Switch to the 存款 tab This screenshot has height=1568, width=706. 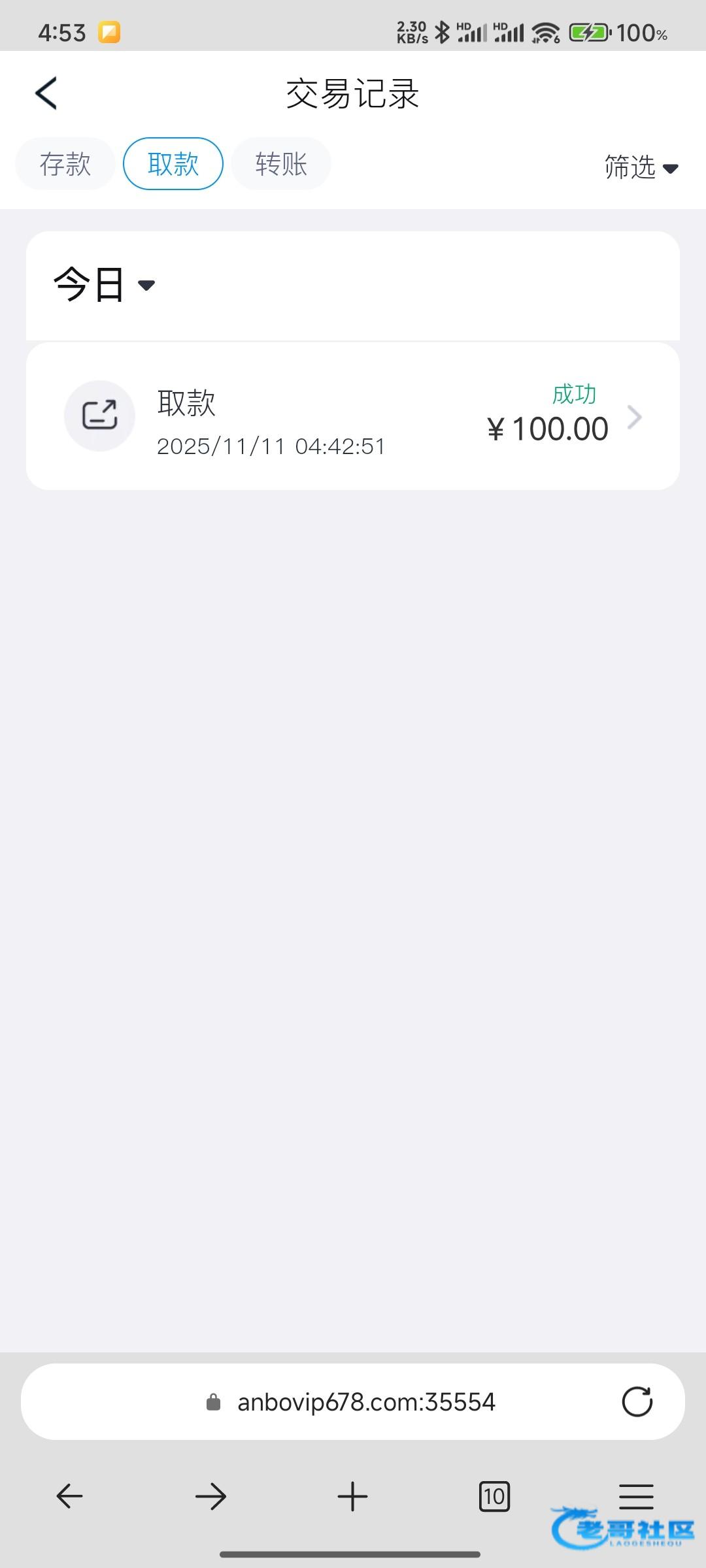(65, 164)
